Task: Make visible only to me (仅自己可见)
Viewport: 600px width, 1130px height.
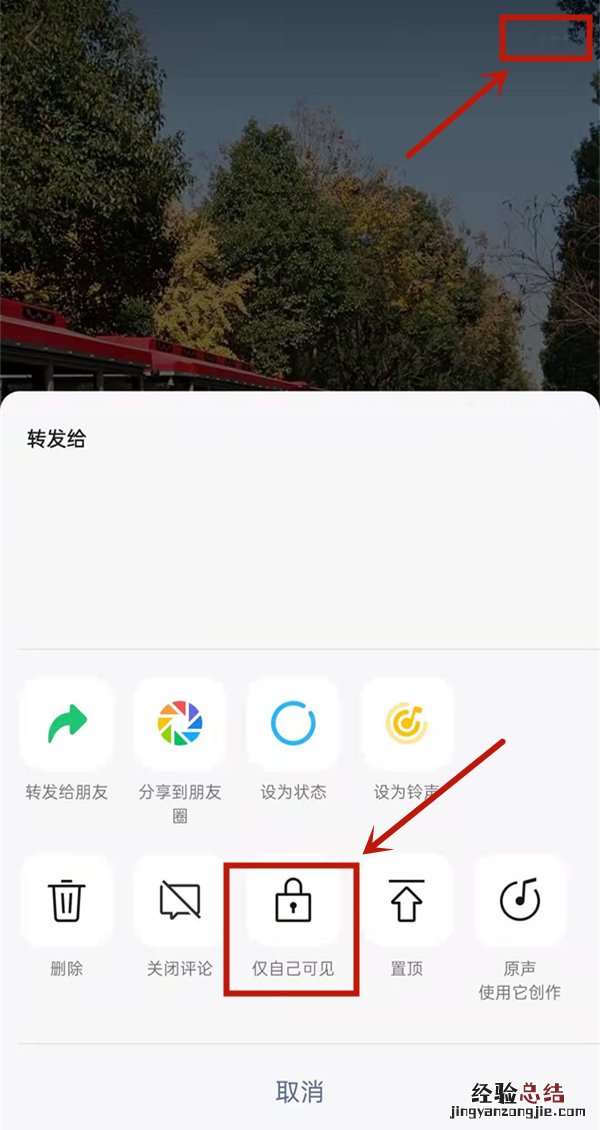Action: click(x=293, y=901)
